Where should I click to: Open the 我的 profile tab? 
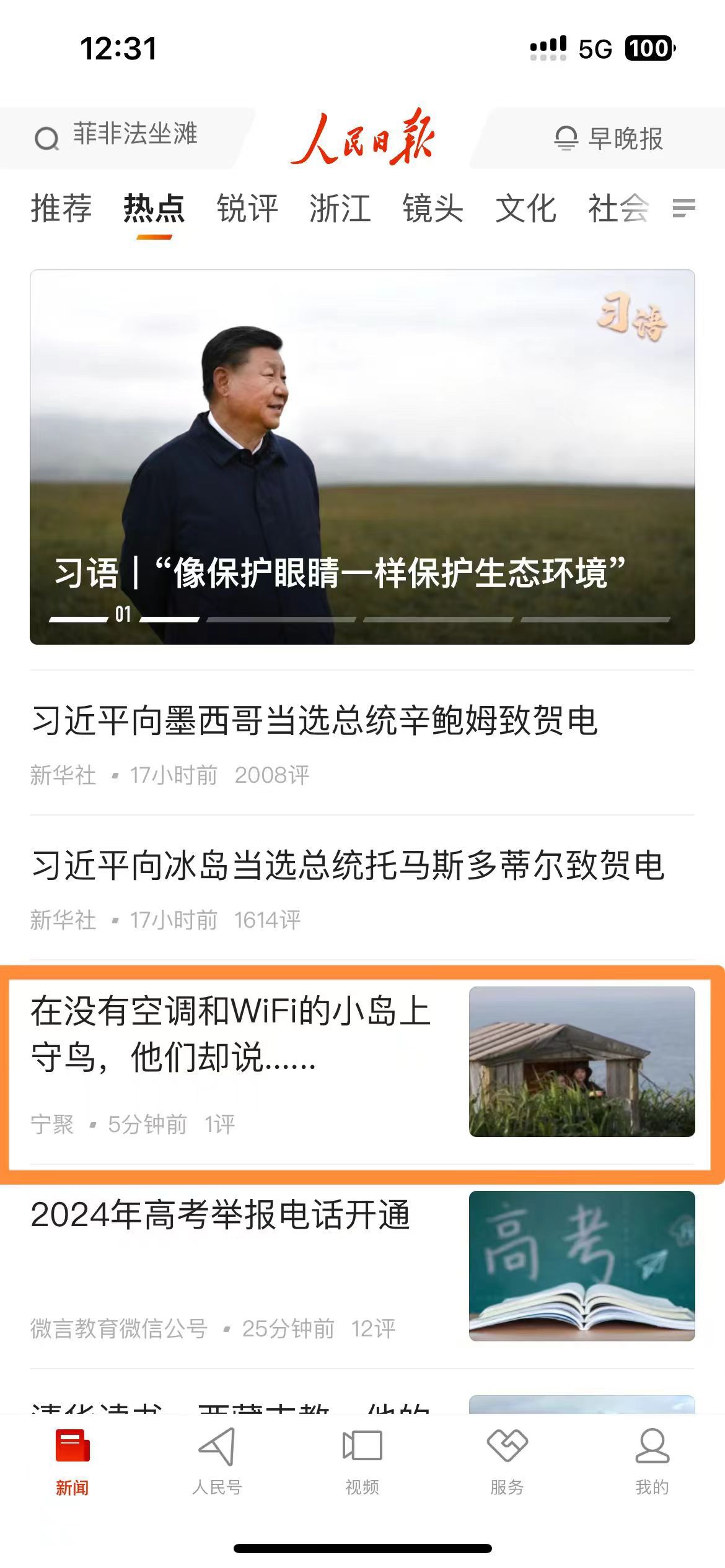coord(652,1461)
